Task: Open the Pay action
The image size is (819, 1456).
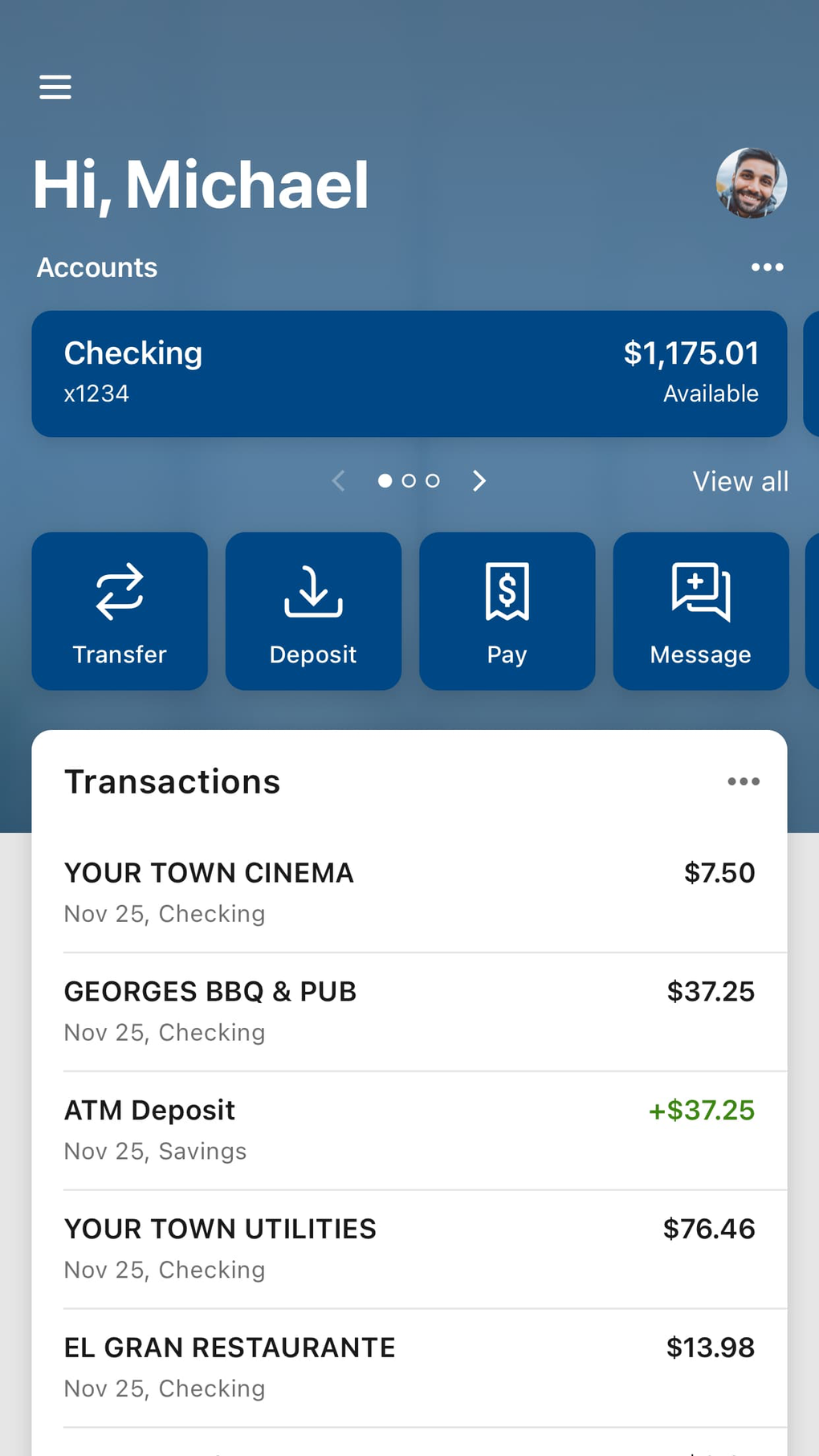Action: pos(507,610)
